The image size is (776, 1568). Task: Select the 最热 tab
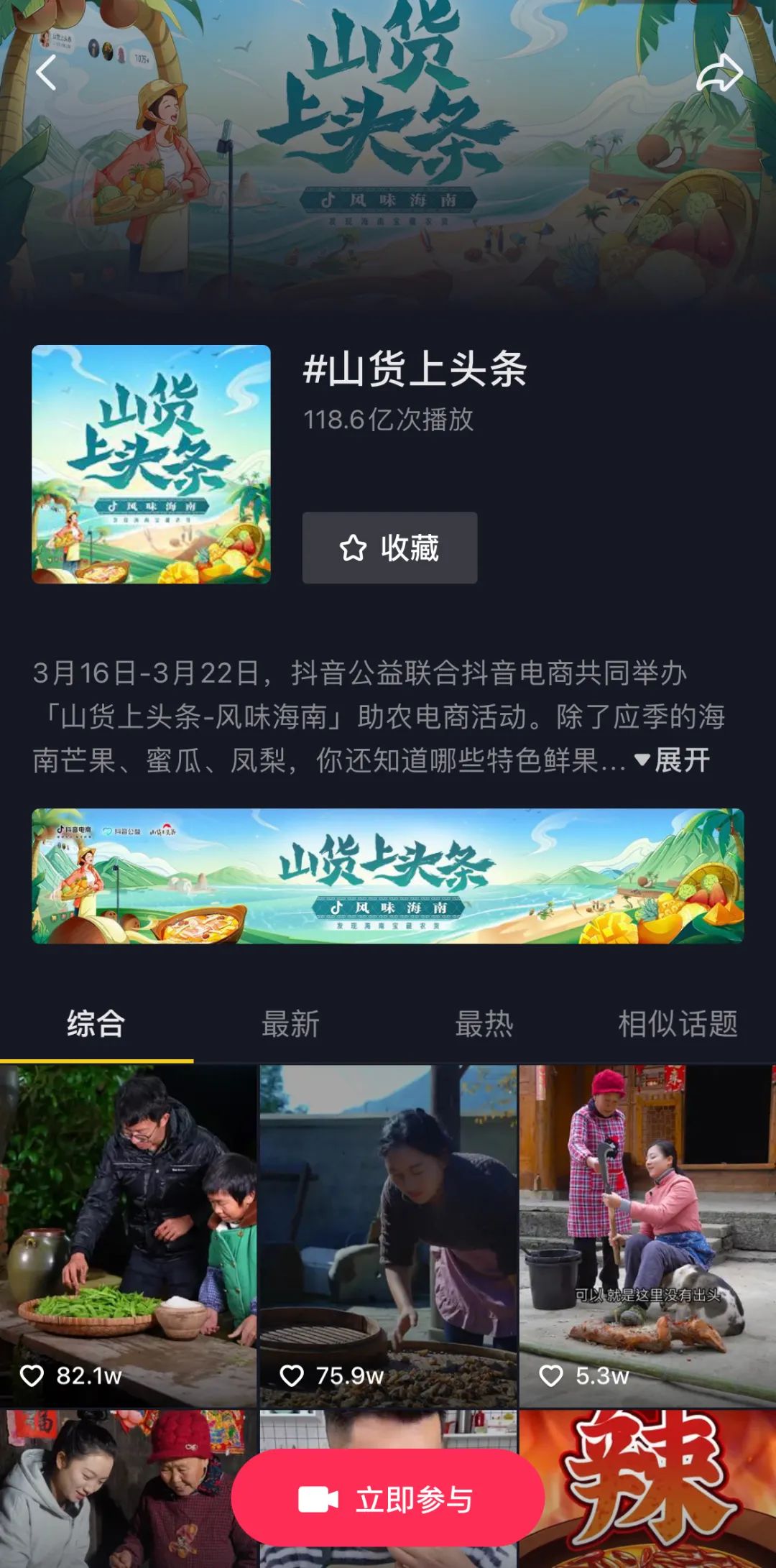tap(484, 1023)
